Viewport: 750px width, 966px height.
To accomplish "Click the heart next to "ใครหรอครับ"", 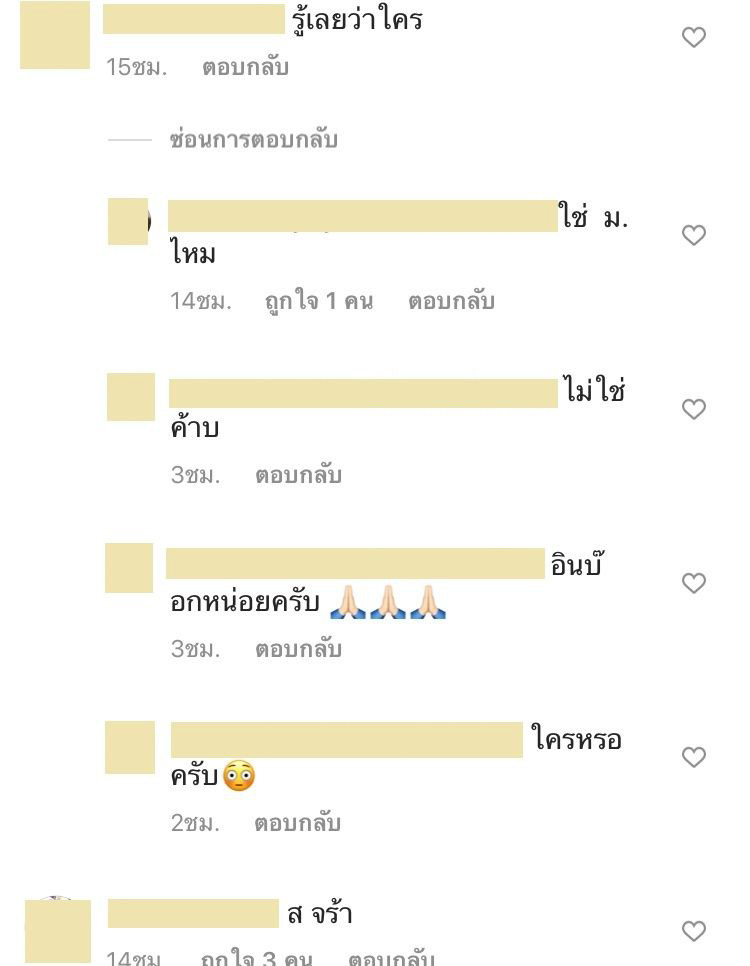I will pos(695,755).
